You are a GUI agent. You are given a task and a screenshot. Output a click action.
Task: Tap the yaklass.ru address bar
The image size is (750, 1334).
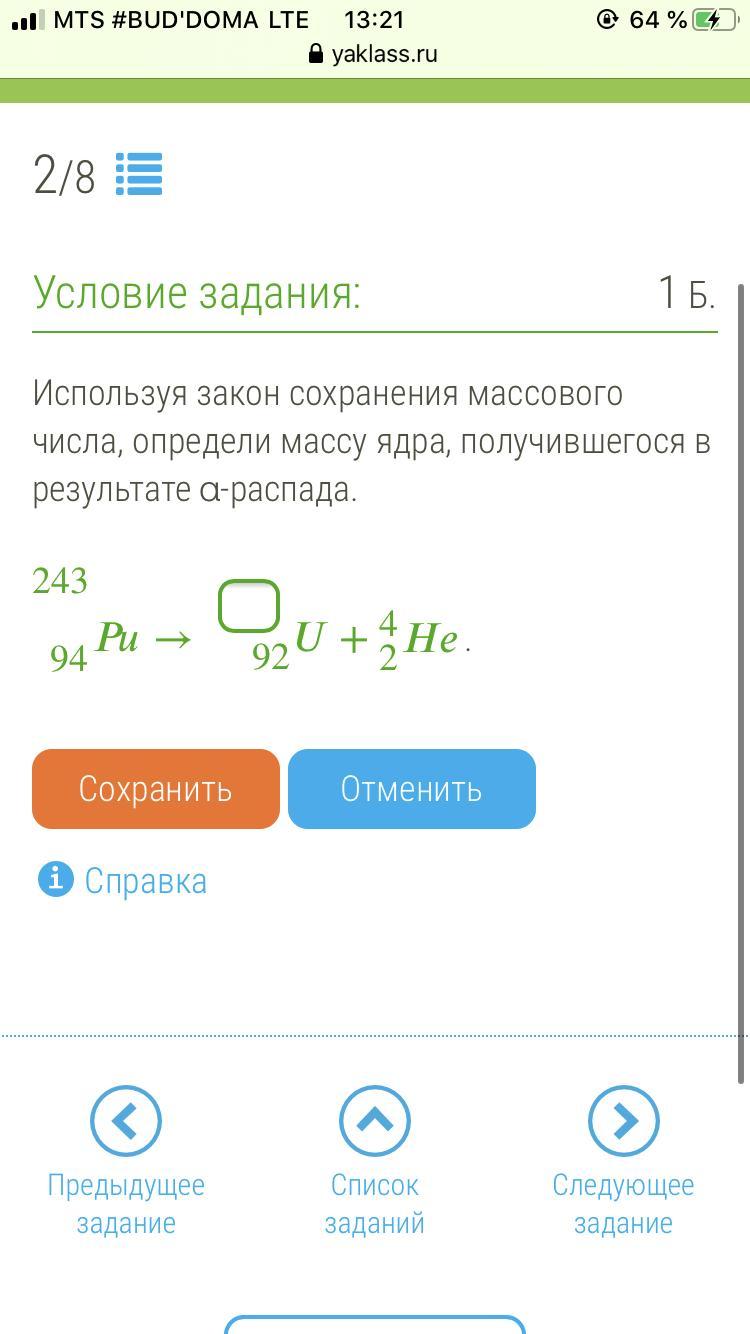(x=374, y=54)
